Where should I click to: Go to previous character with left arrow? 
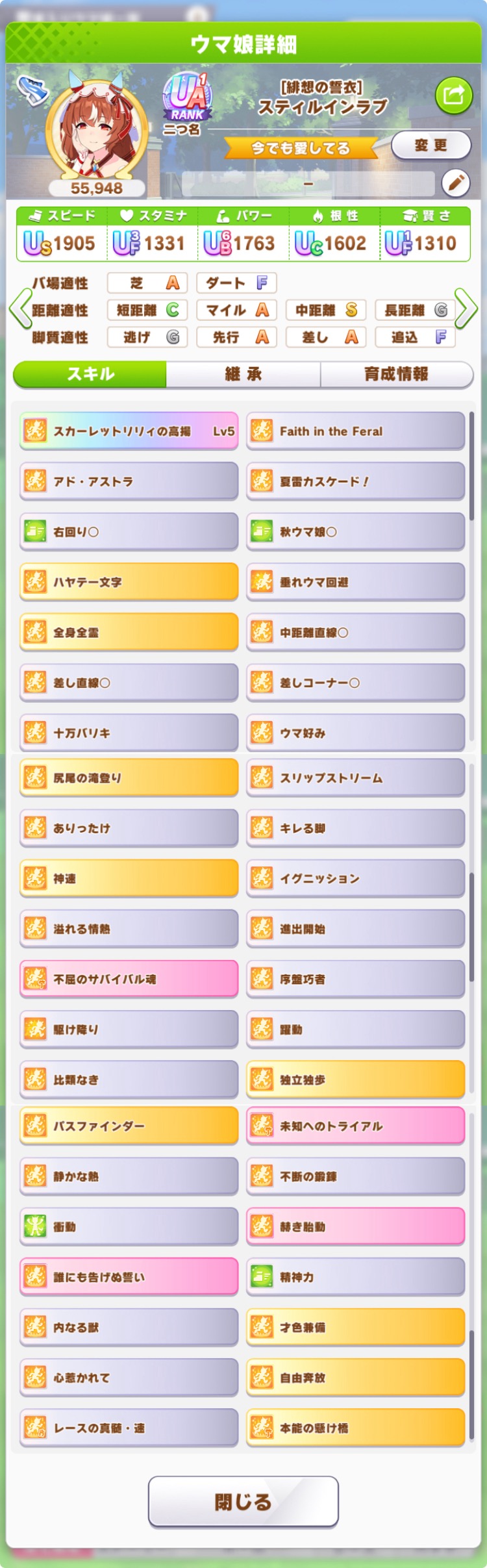click(20, 309)
